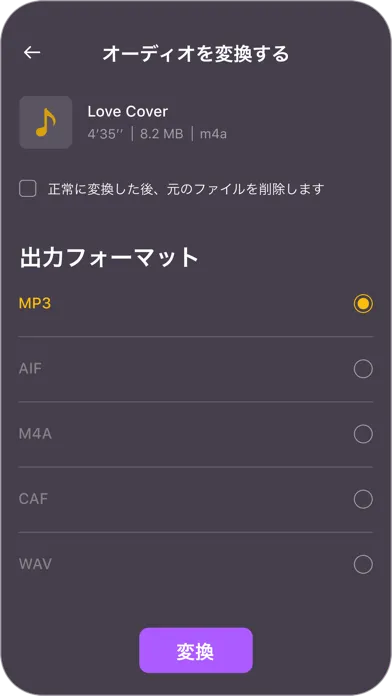This screenshot has width=392, height=696.
Task: Select MP3 as output format
Action: click(196, 304)
